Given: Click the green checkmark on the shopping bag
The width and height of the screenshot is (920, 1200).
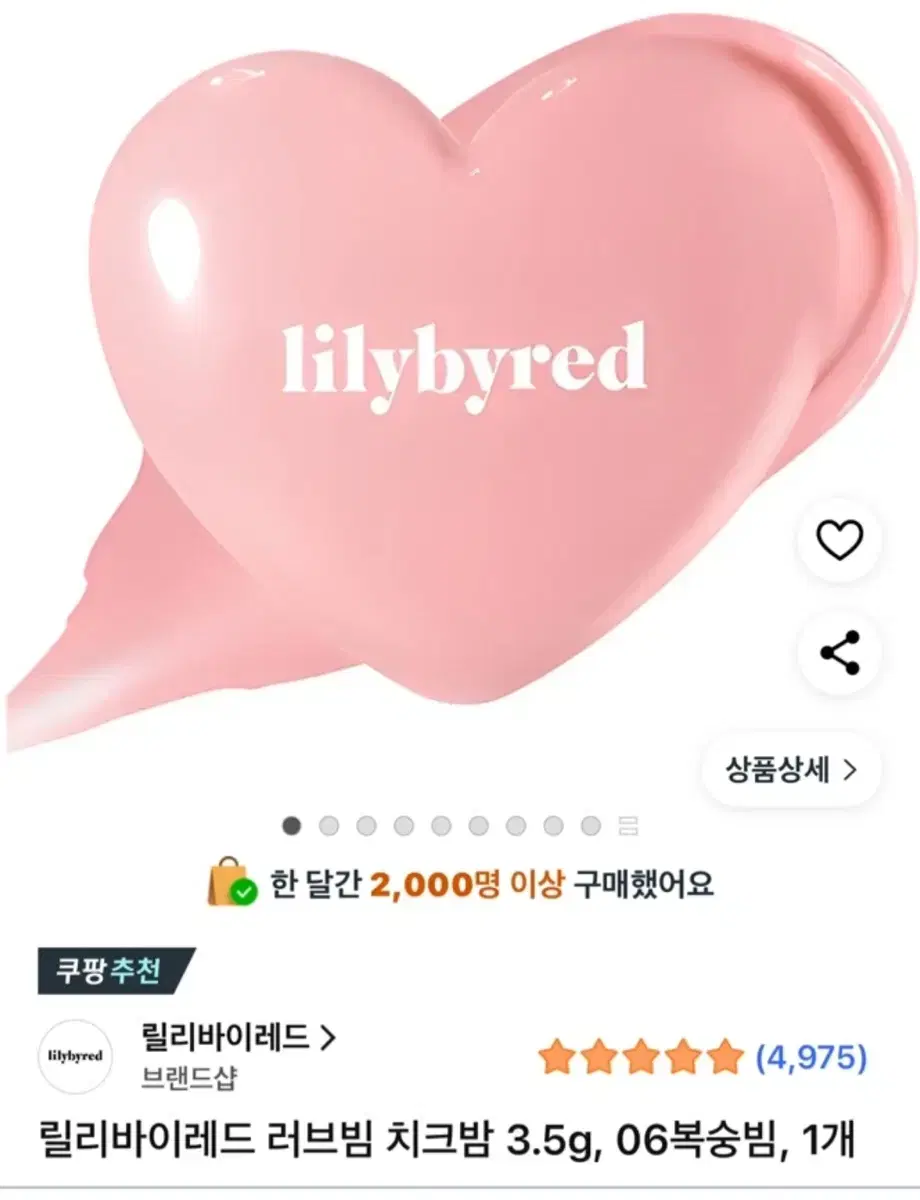Looking at the screenshot, I should pyautogui.click(x=242, y=892).
